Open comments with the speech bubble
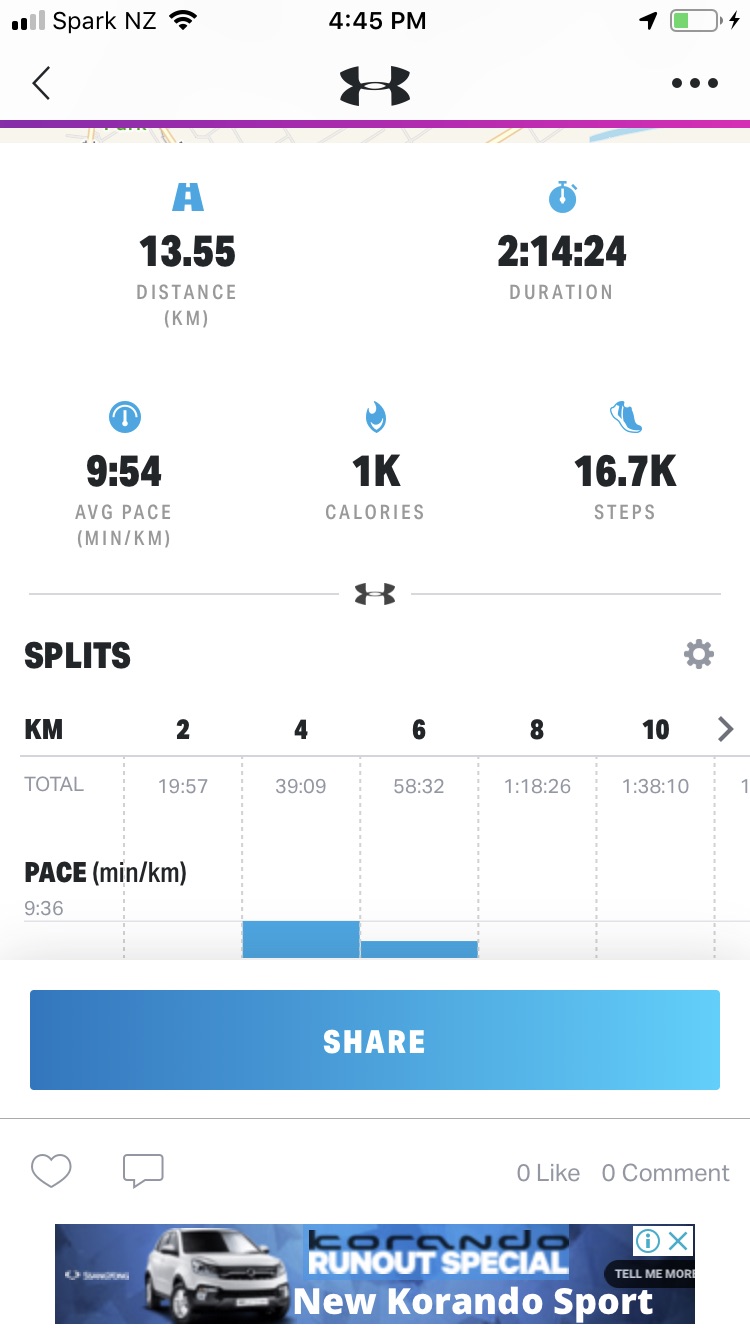Image resolution: width=750 pixels, height=1334 pixels. 143,1171
